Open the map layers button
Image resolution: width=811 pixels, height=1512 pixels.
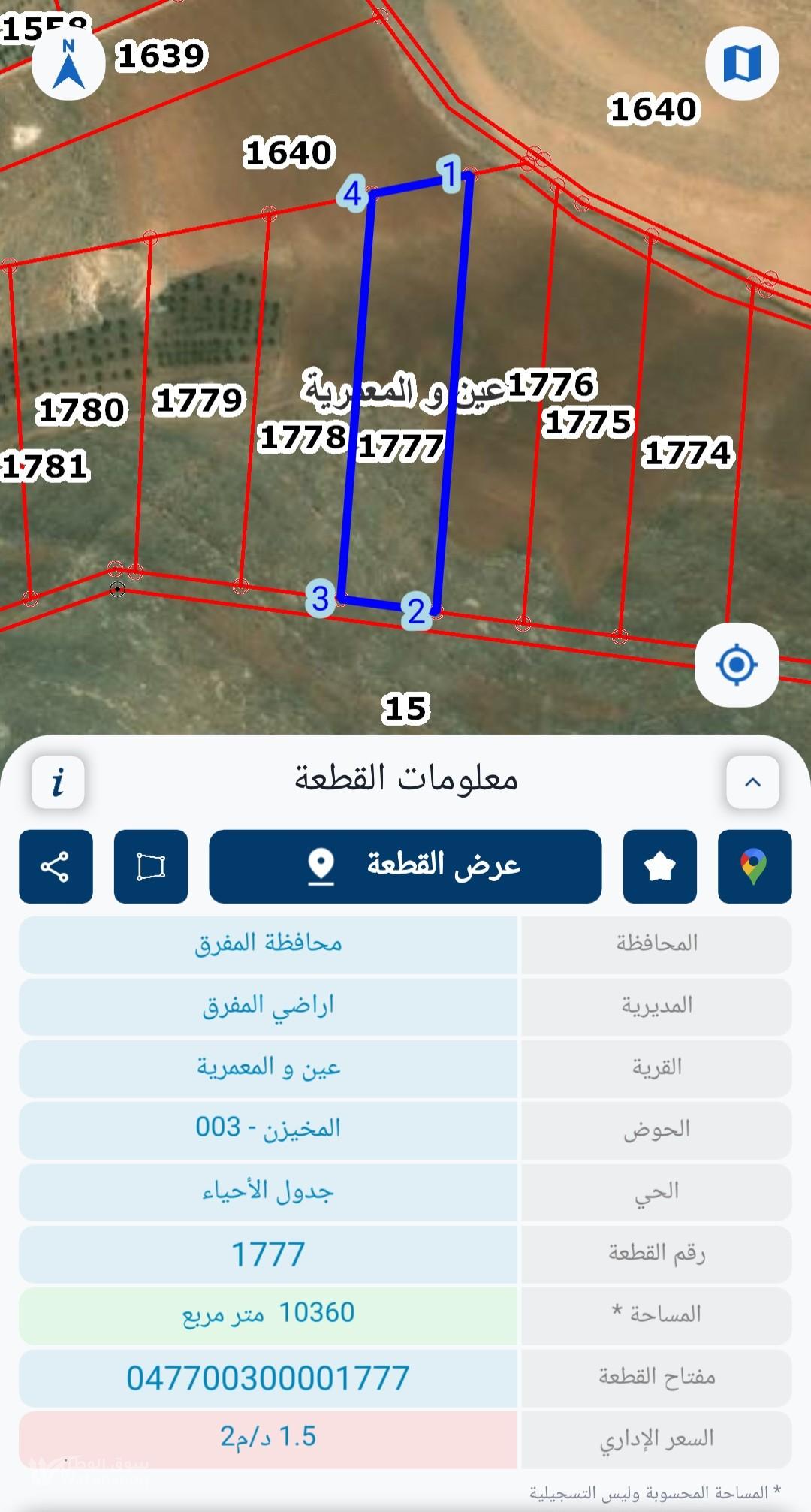click(x=742, y=64)
